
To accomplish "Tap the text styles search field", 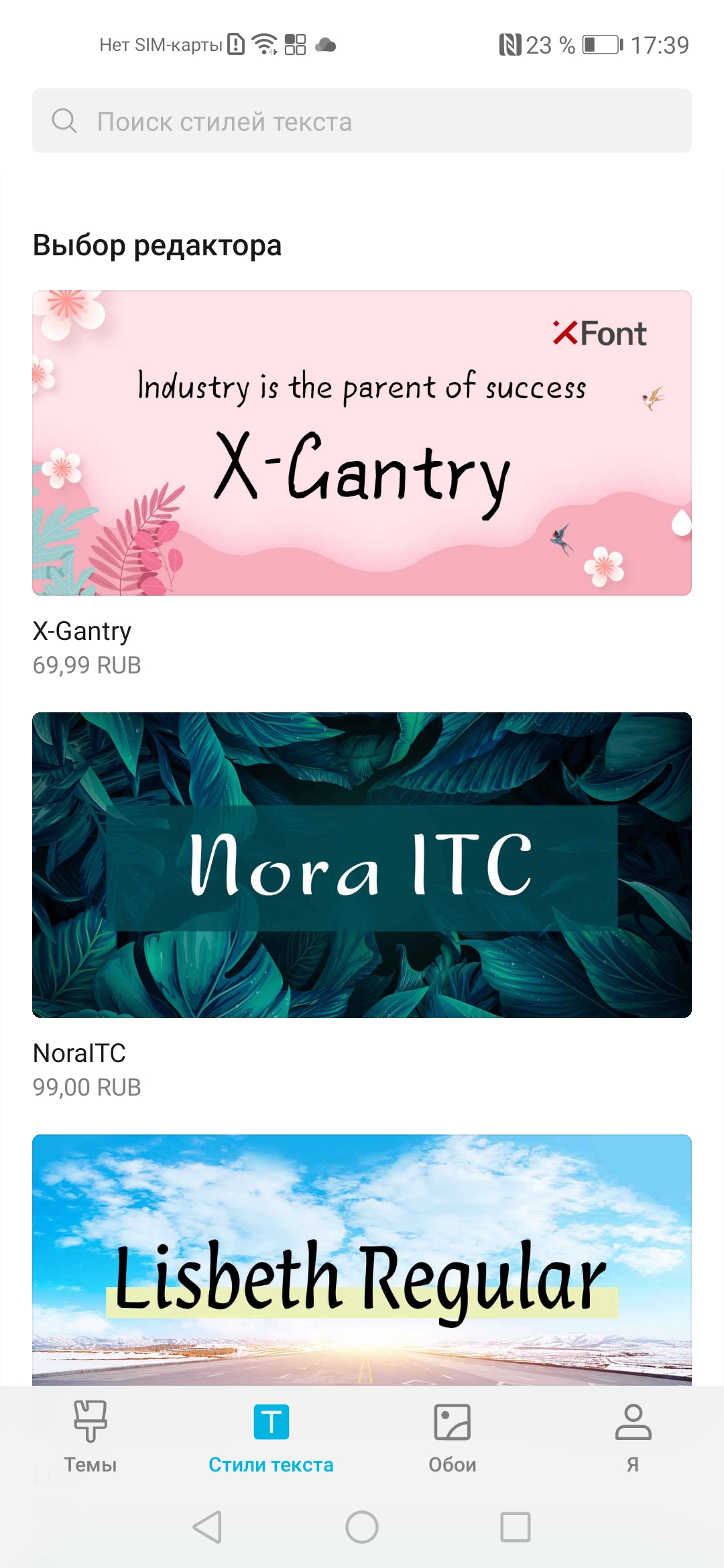I will pyautogui.click(x=362, y=121).
